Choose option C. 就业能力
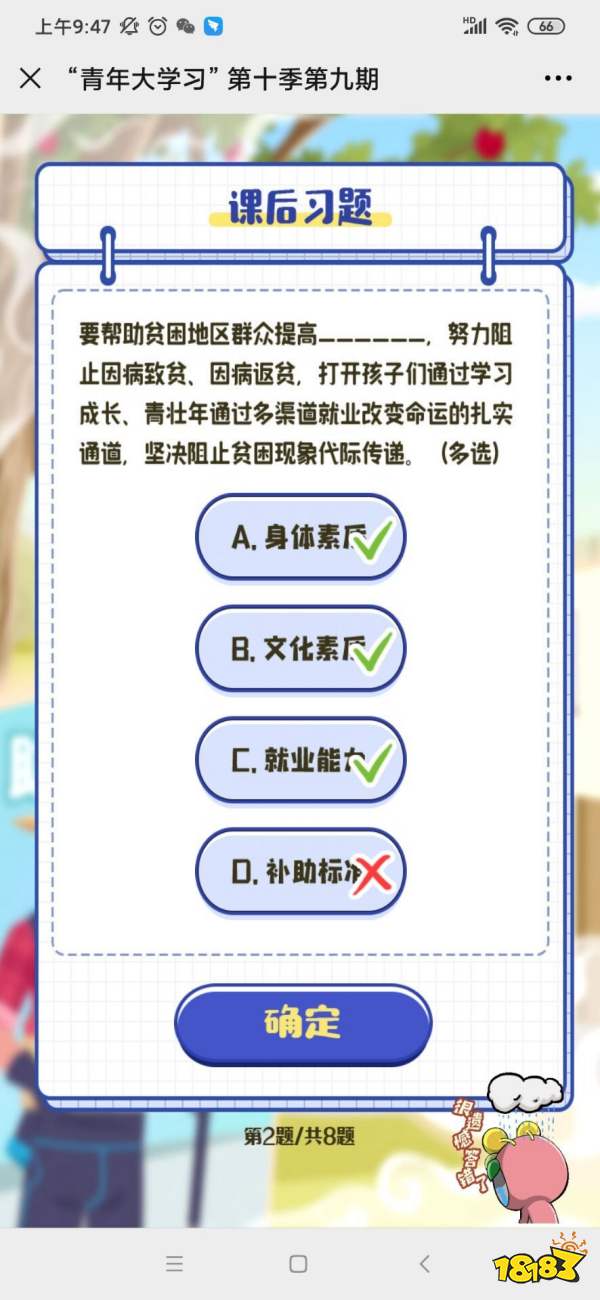 point(300,760)
